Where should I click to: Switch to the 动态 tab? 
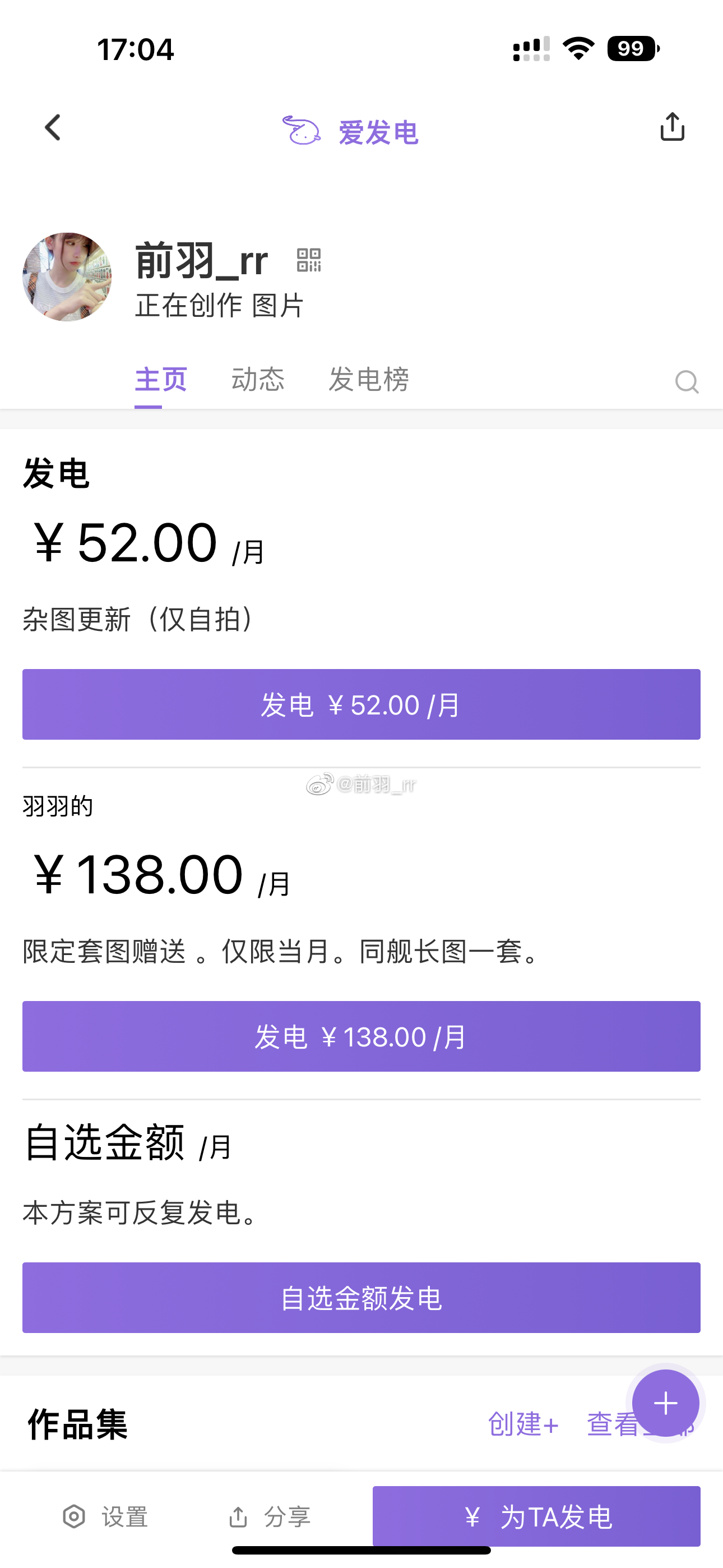pos(257,380)
